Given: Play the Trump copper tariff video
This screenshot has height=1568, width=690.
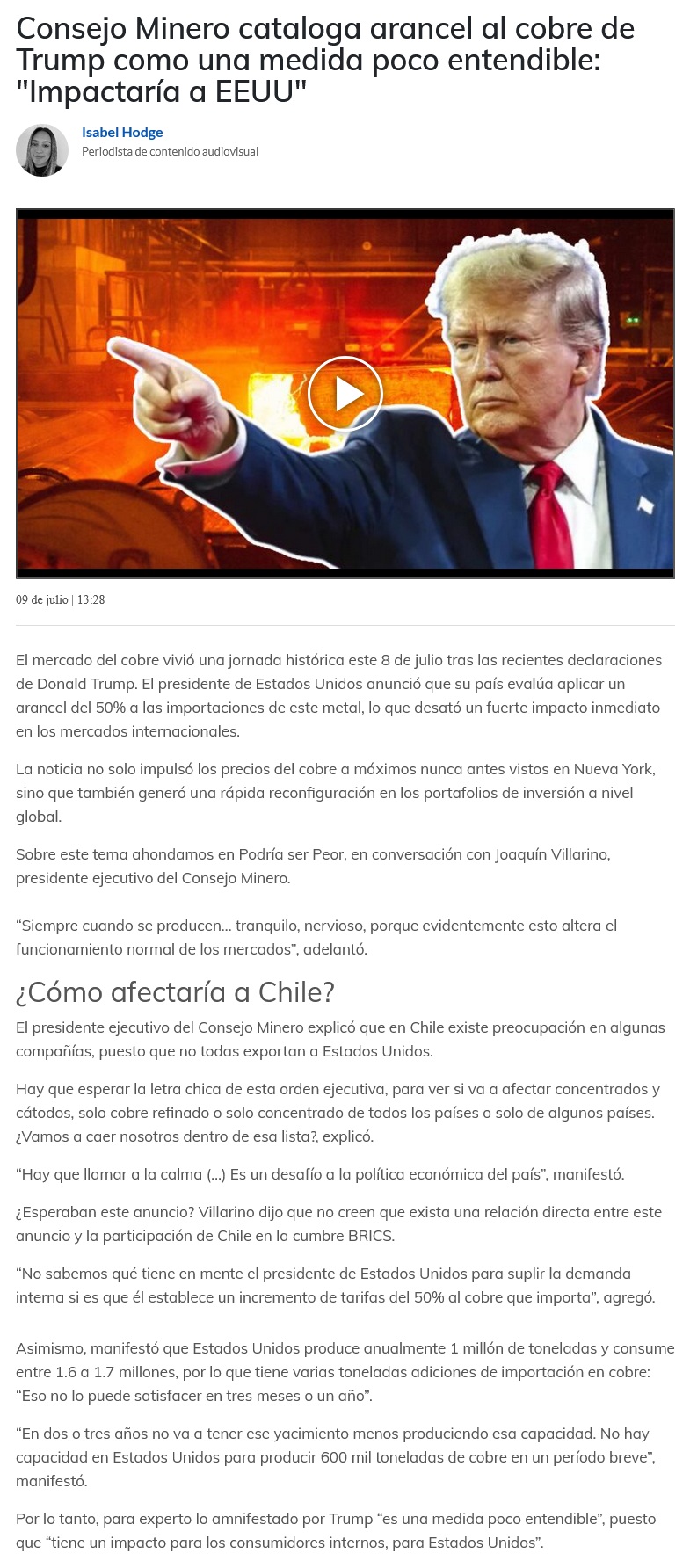Looking at the screenshot, I should click(345, 394).
